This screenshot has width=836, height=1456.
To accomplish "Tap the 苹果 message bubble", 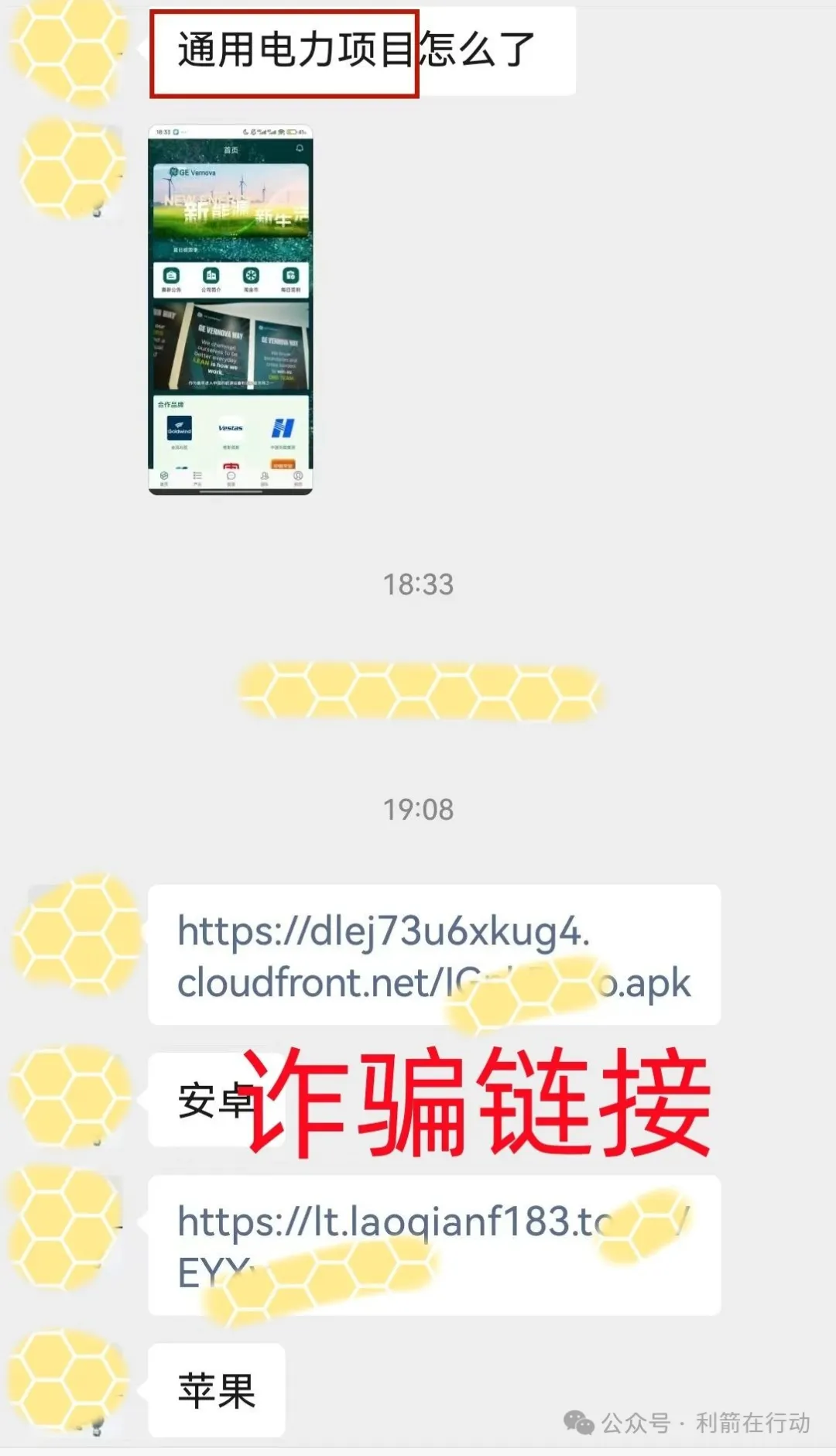I will coord(217,1389).
